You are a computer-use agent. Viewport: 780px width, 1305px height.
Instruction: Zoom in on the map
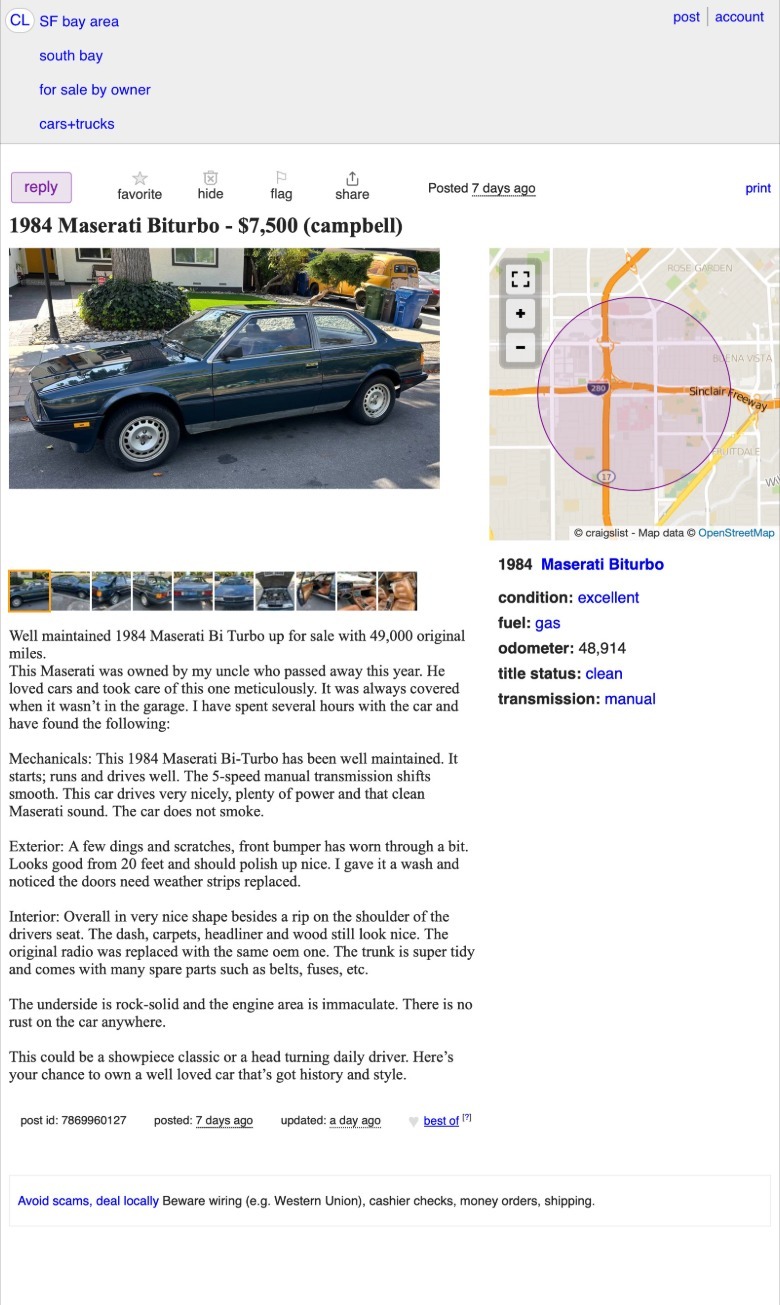pyautogui.click(x=521, y=314)
